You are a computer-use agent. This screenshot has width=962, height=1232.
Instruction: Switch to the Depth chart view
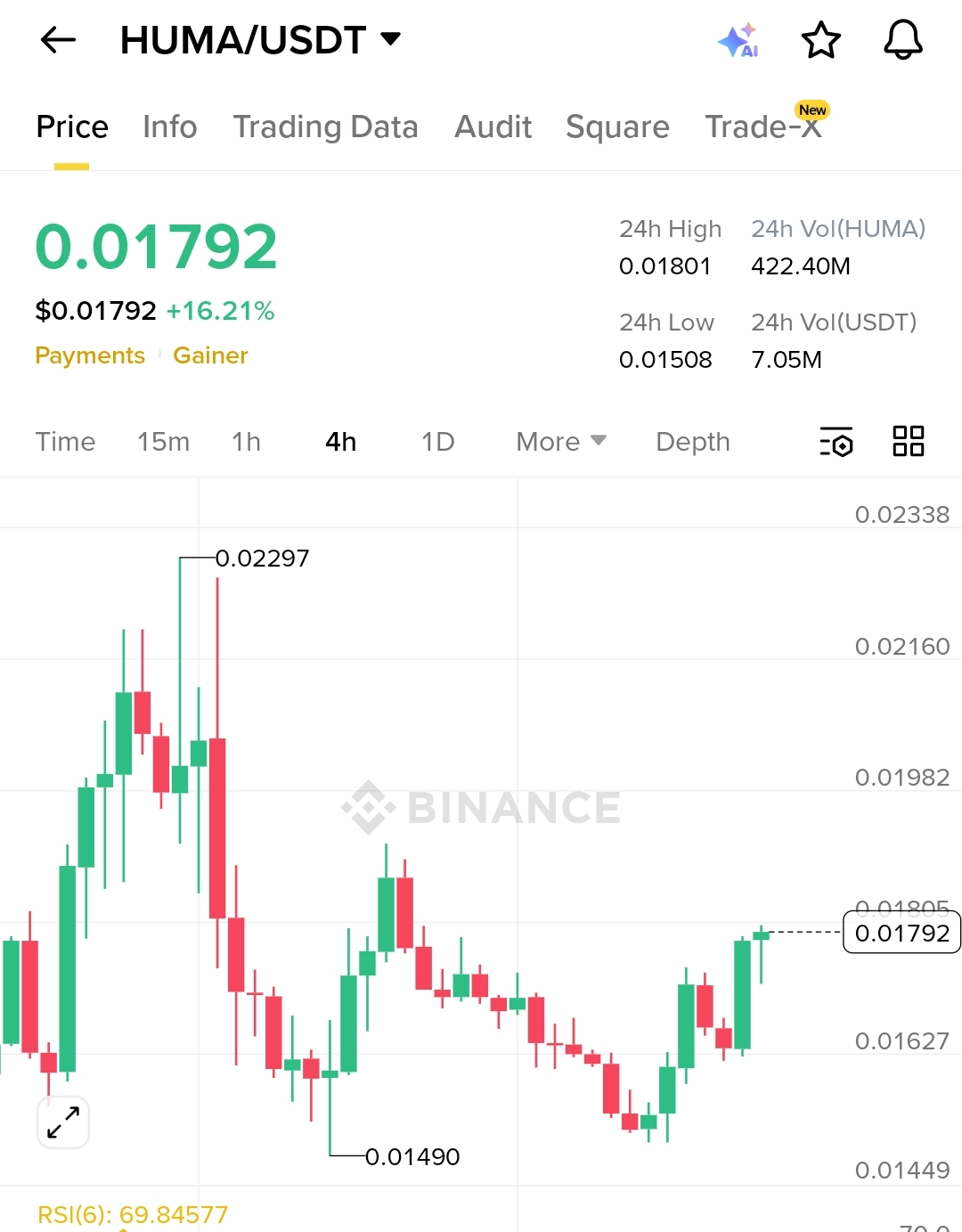(x=692, y=442)
